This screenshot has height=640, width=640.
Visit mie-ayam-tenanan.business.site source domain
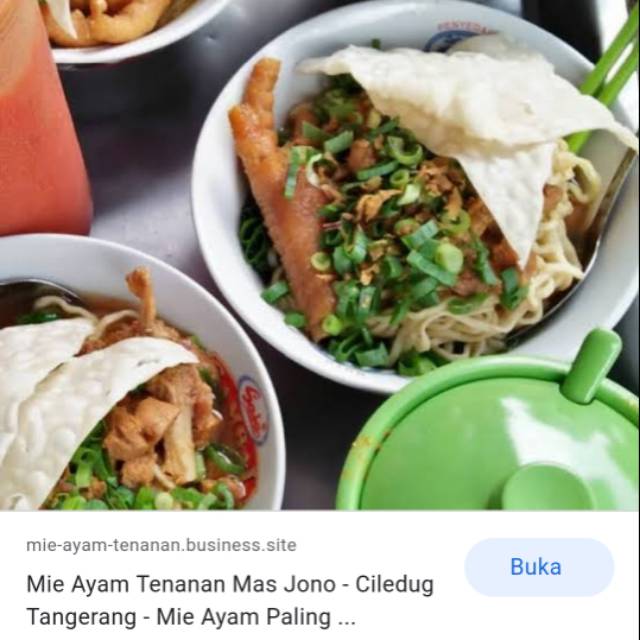(161, 545)
